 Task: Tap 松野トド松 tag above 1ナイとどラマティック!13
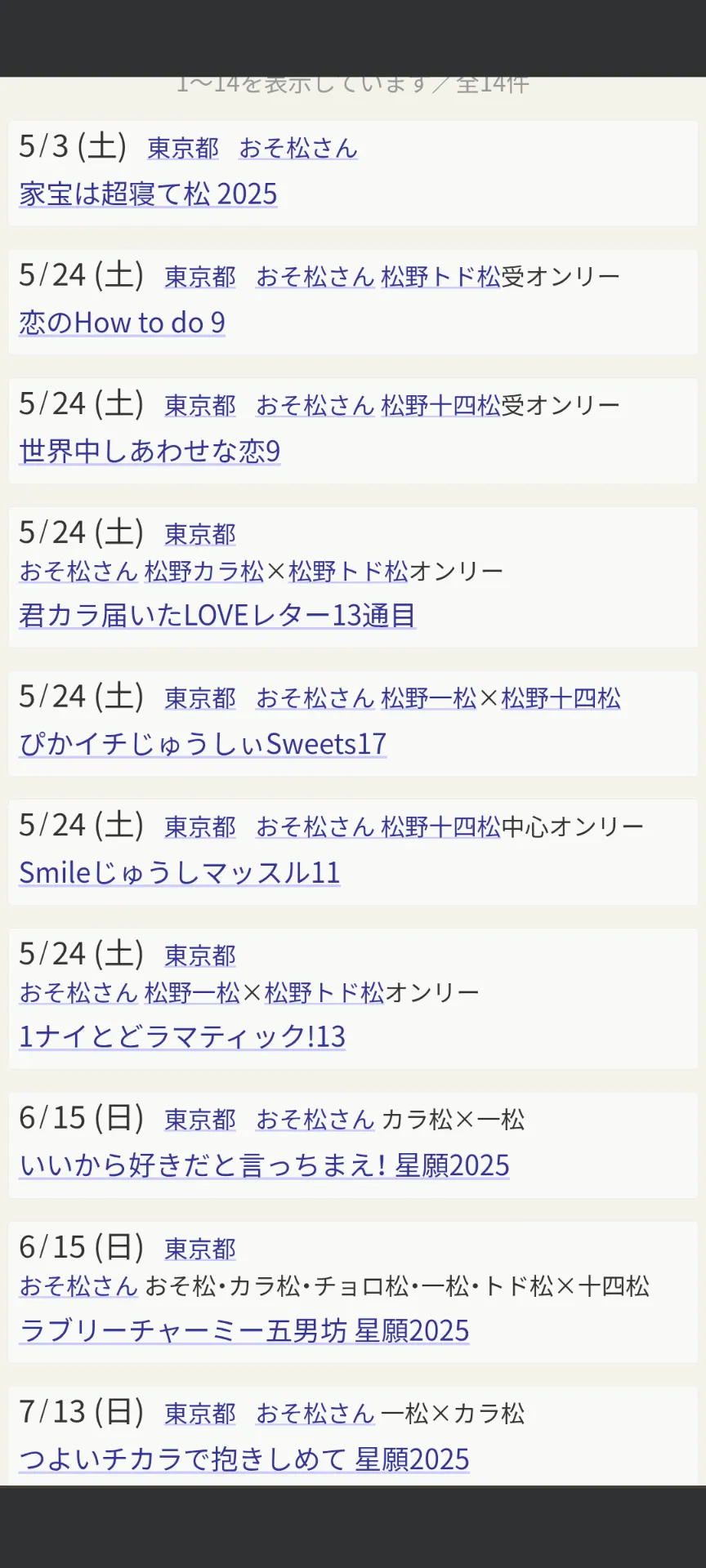(x=324, y=992)
